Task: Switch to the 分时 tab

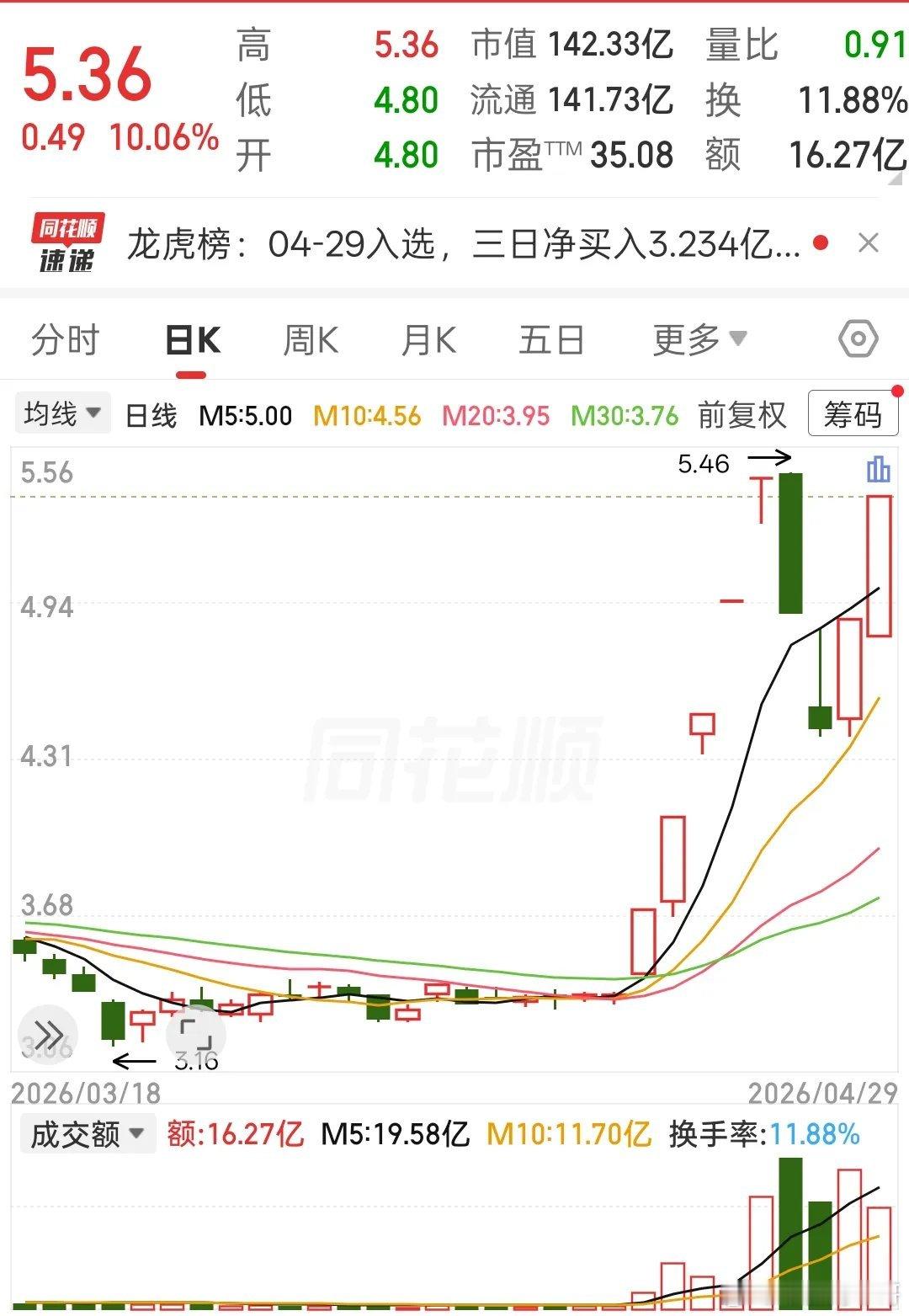Action: coord(66,340)
